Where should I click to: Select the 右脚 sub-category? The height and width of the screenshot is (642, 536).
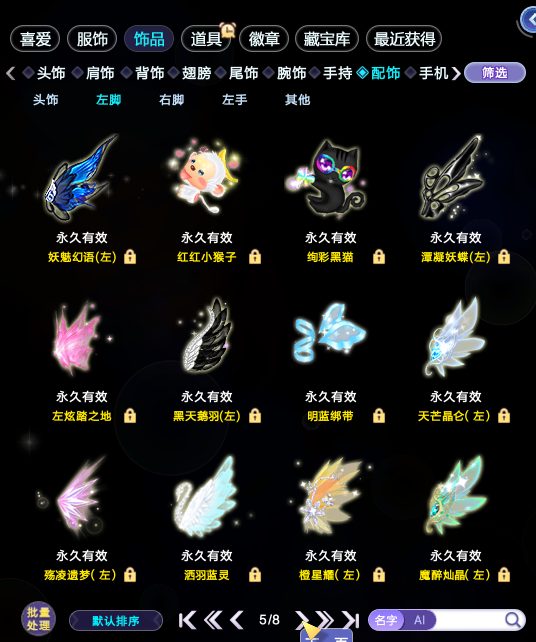coord(171,99)
